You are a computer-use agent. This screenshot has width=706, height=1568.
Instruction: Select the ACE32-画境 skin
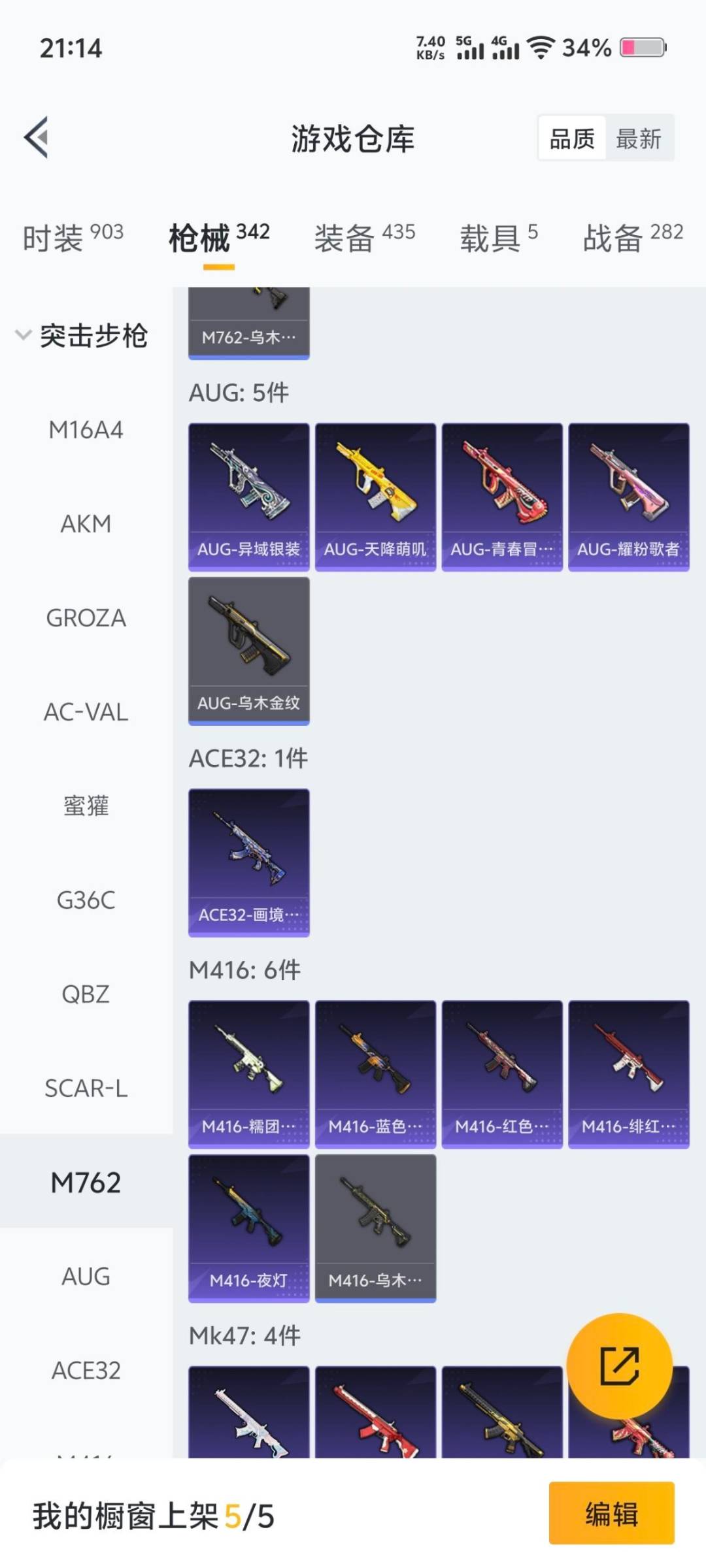click(x=248, y=862)
